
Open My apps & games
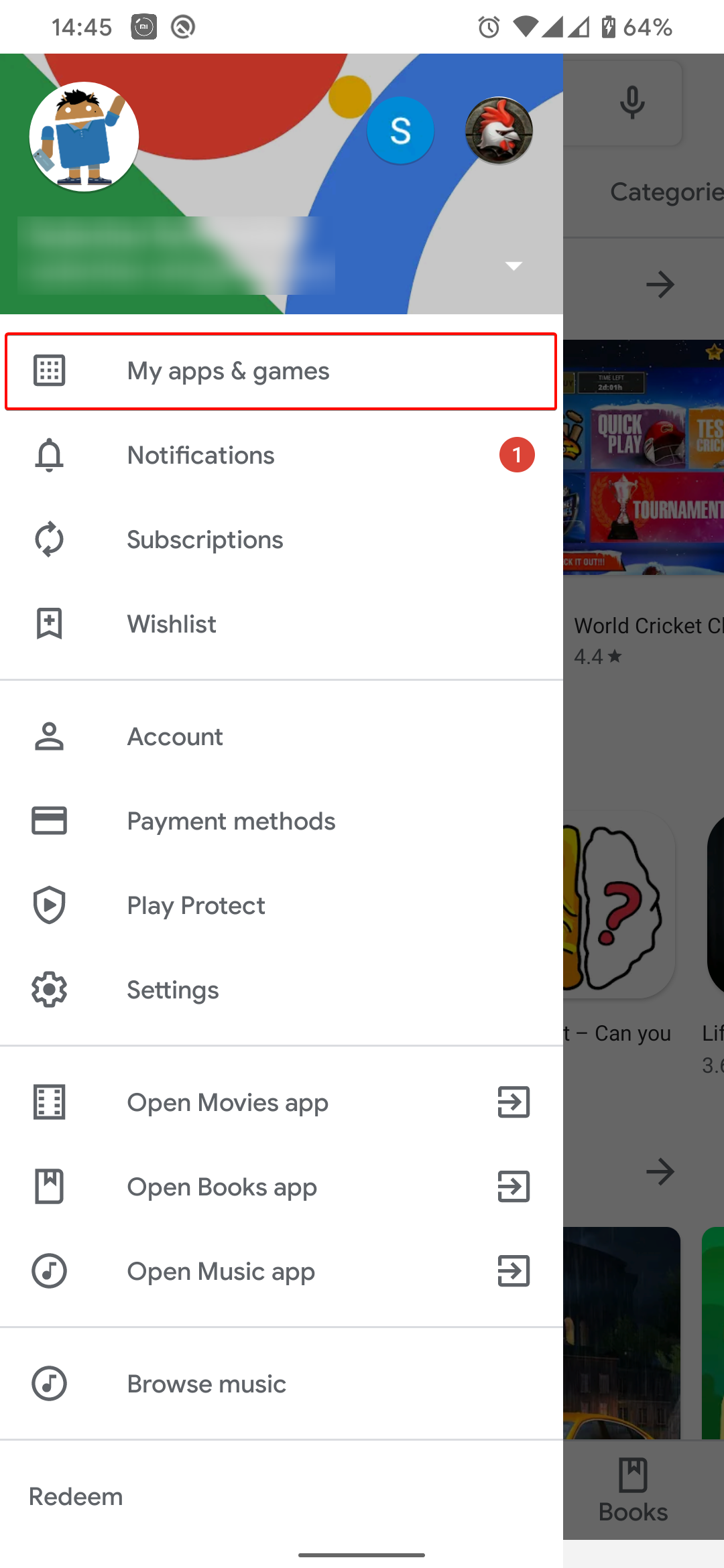pyautogui.click(x=281, y=371)
